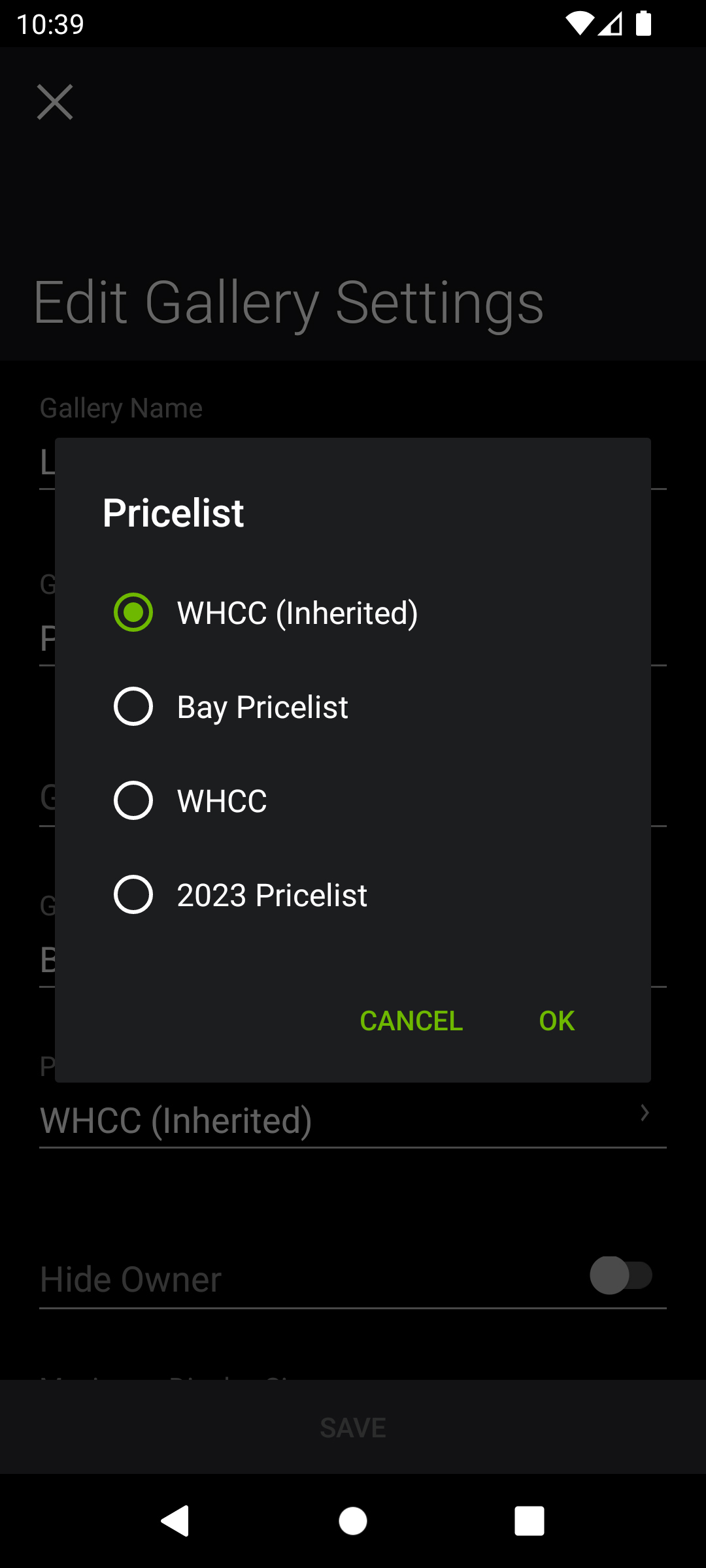Go to the home screen

pos(353,1521)
